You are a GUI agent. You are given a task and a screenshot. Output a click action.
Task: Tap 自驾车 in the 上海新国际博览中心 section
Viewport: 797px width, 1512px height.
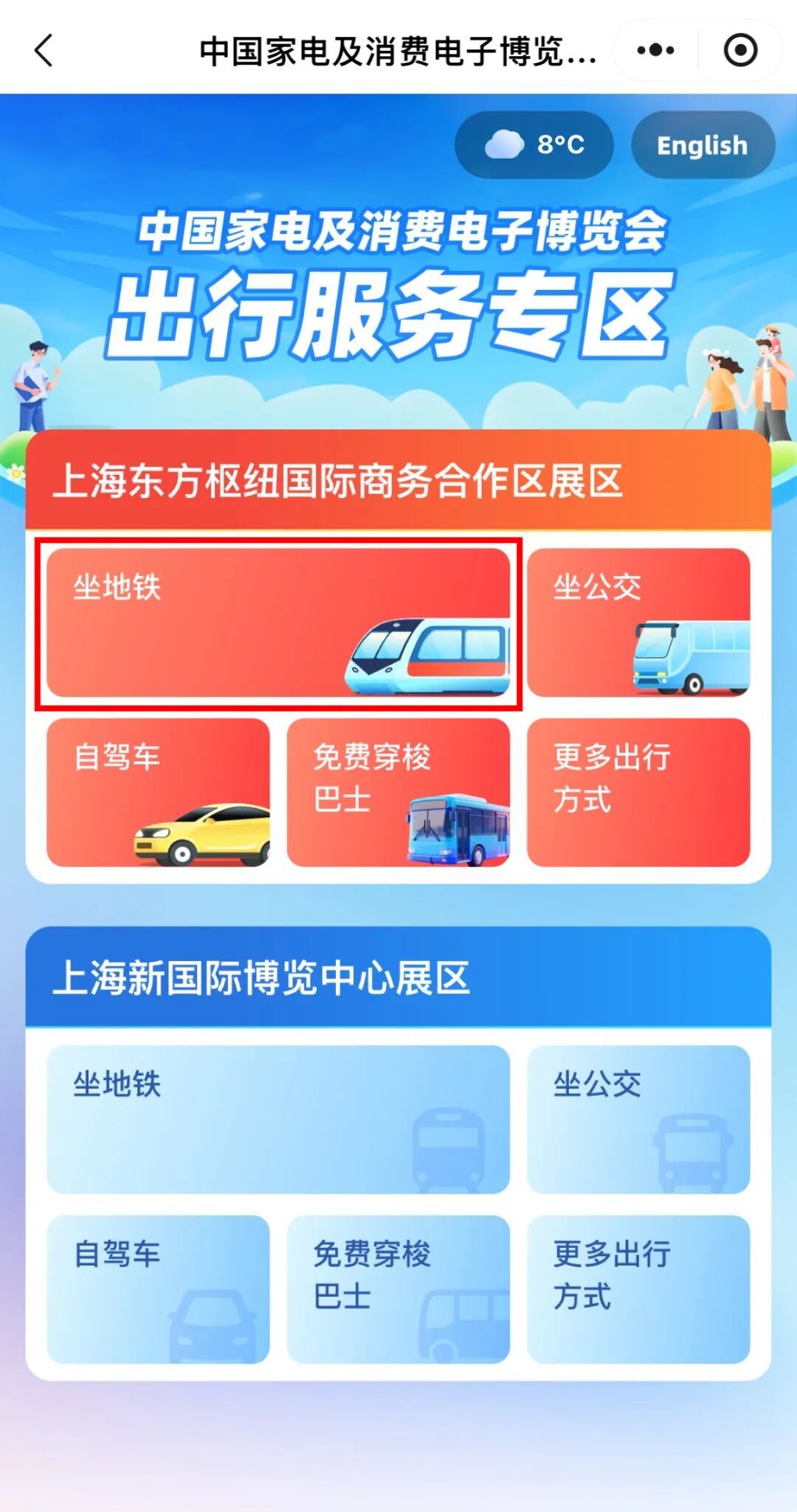tap(158, 1289)
